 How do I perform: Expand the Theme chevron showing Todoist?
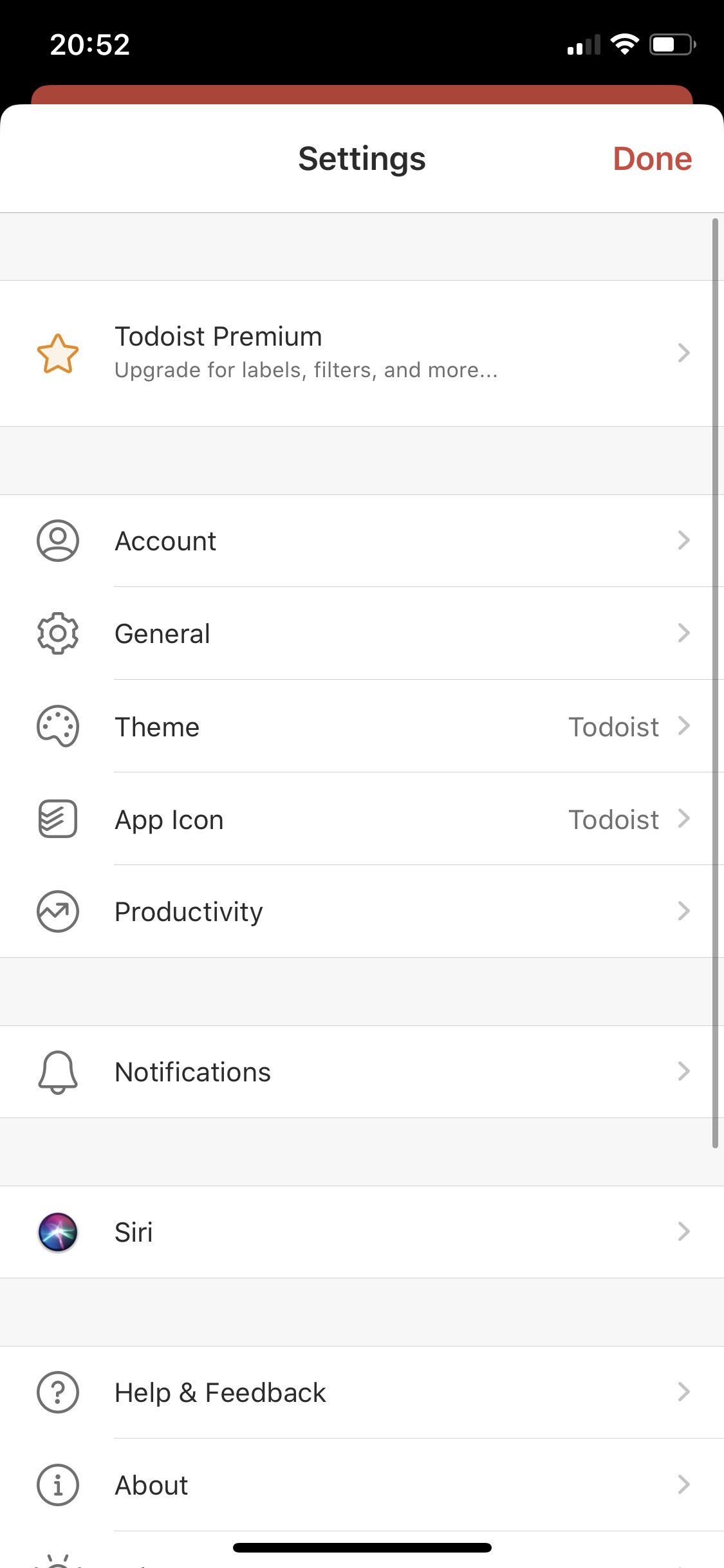(x=684, y=727)
